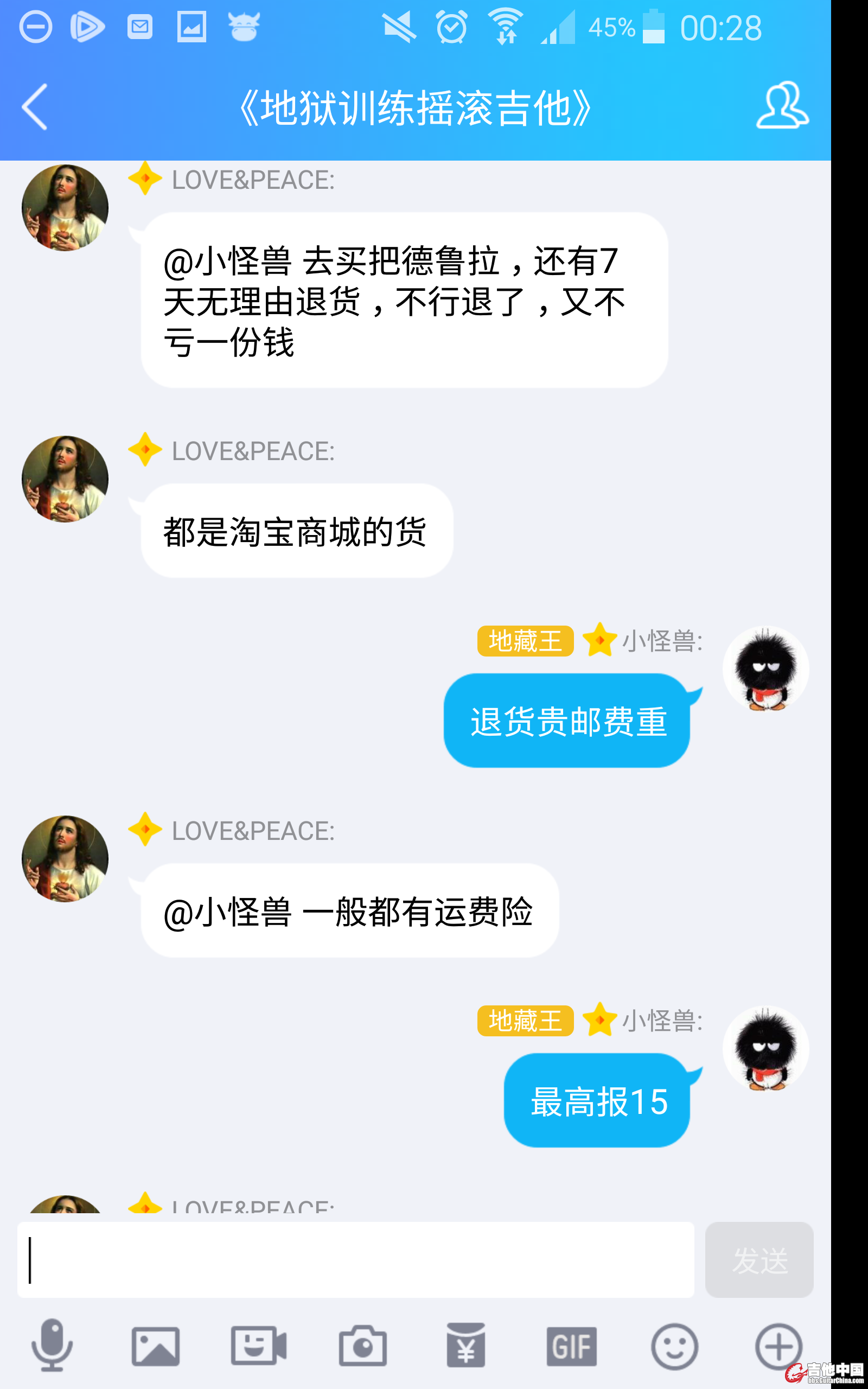Tap the 发送 send button
868x1389 pixels.
(759, 1259)
